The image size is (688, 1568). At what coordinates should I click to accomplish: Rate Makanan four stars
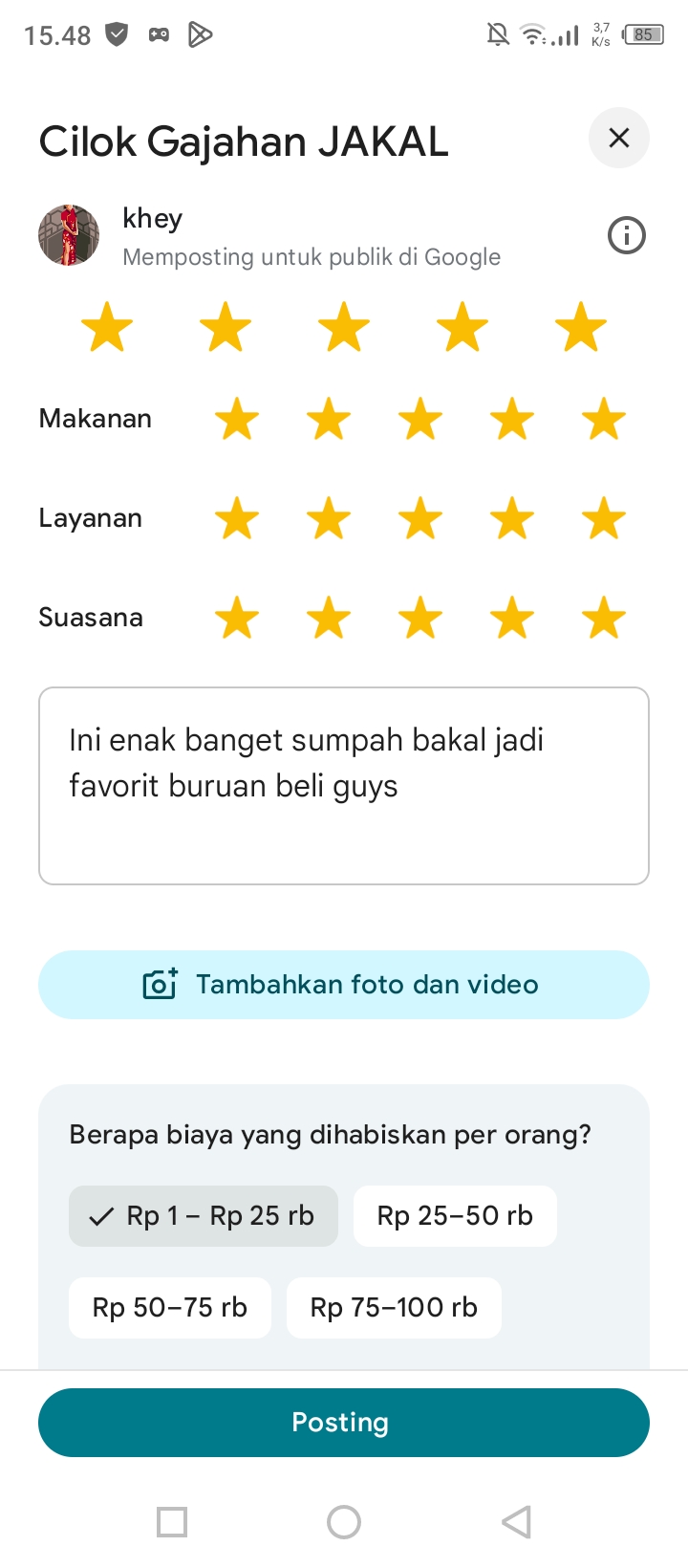[x=512, y=420]
